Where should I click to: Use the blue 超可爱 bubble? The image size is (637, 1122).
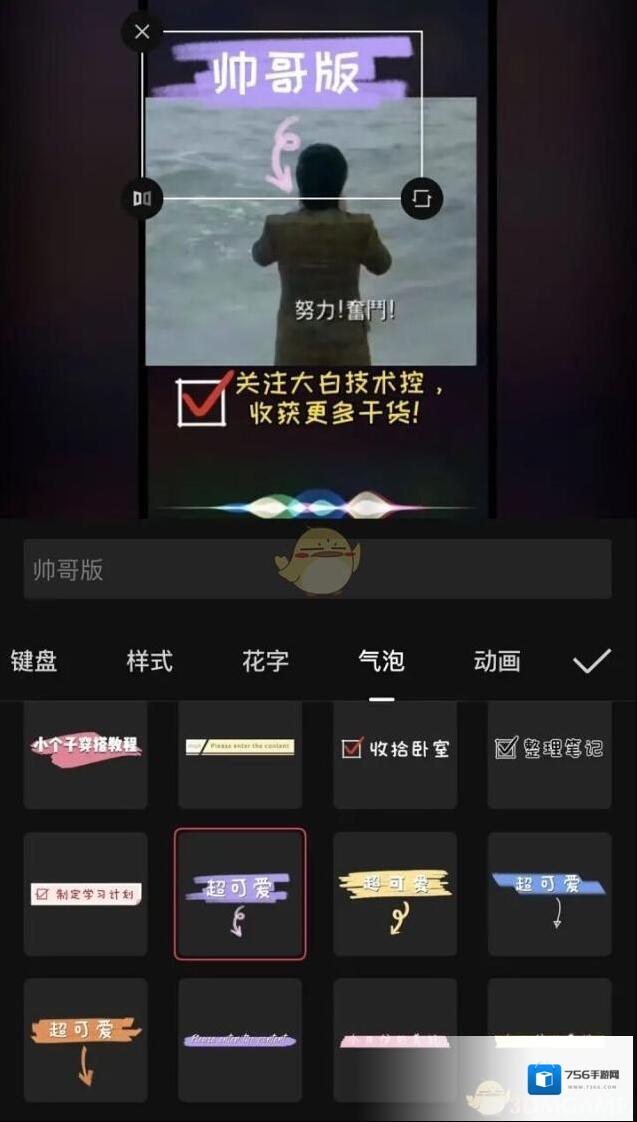coord(549,893)
